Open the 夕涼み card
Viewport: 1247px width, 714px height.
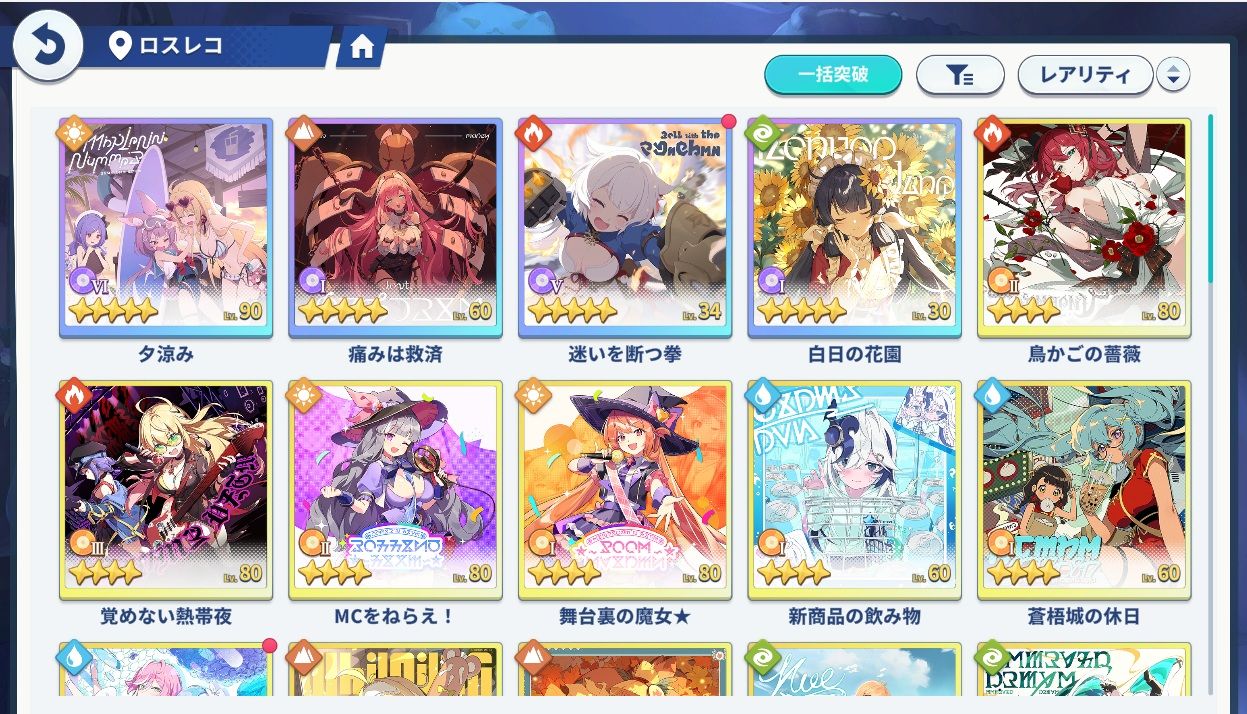coord(165,226)
